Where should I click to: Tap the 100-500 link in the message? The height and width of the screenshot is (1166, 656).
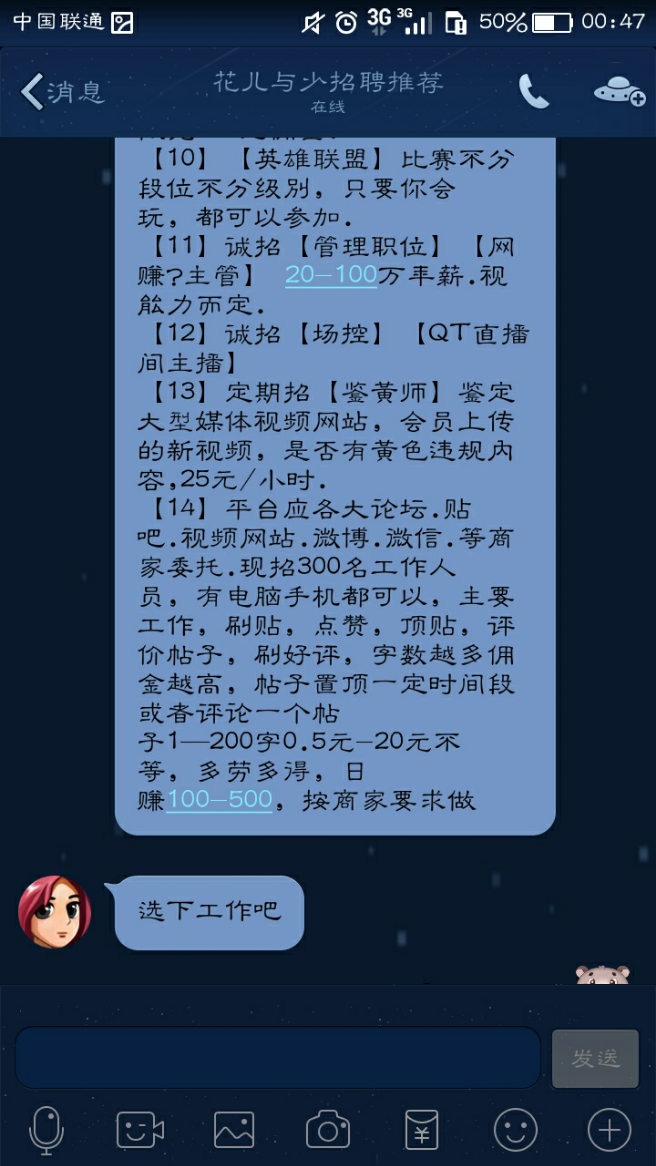219,799
